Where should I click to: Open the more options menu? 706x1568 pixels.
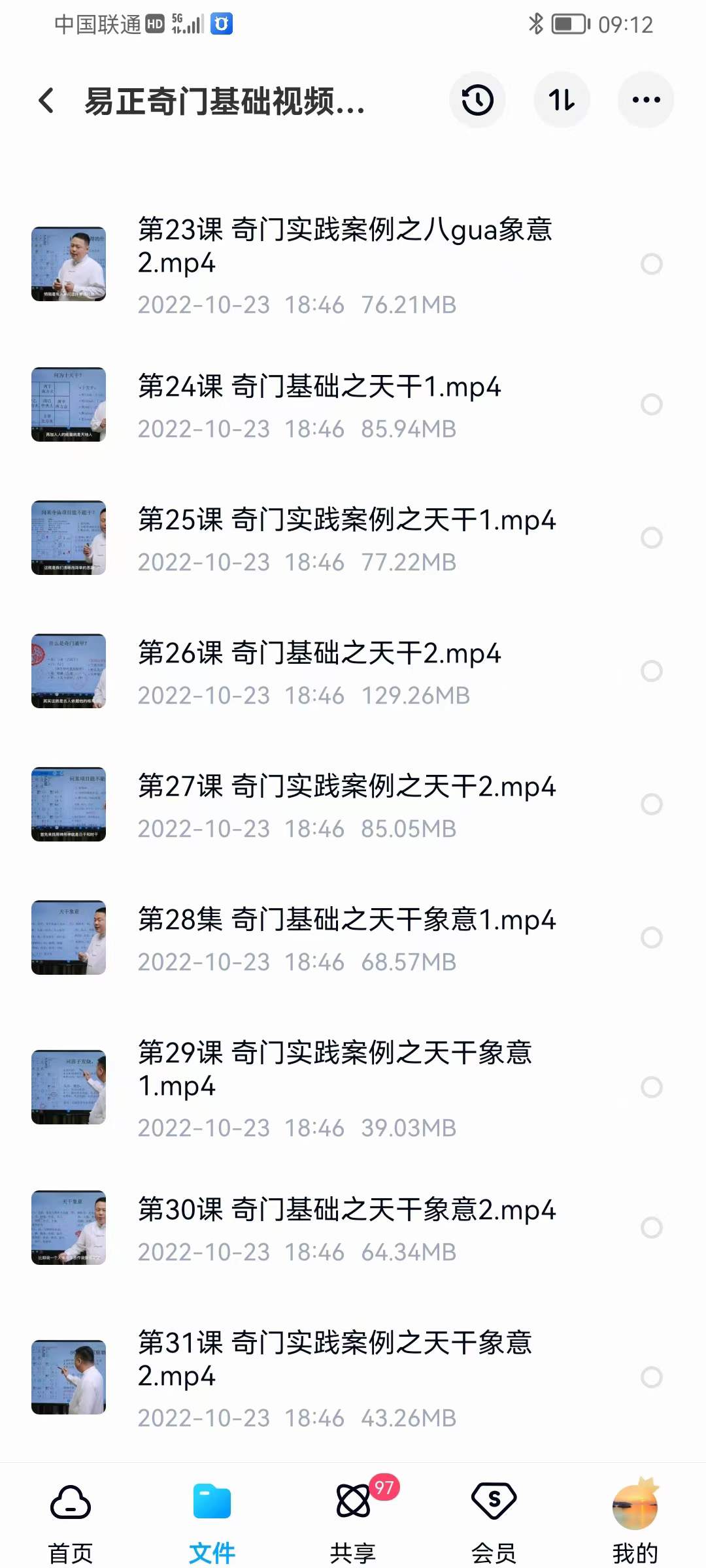point(645,99)
